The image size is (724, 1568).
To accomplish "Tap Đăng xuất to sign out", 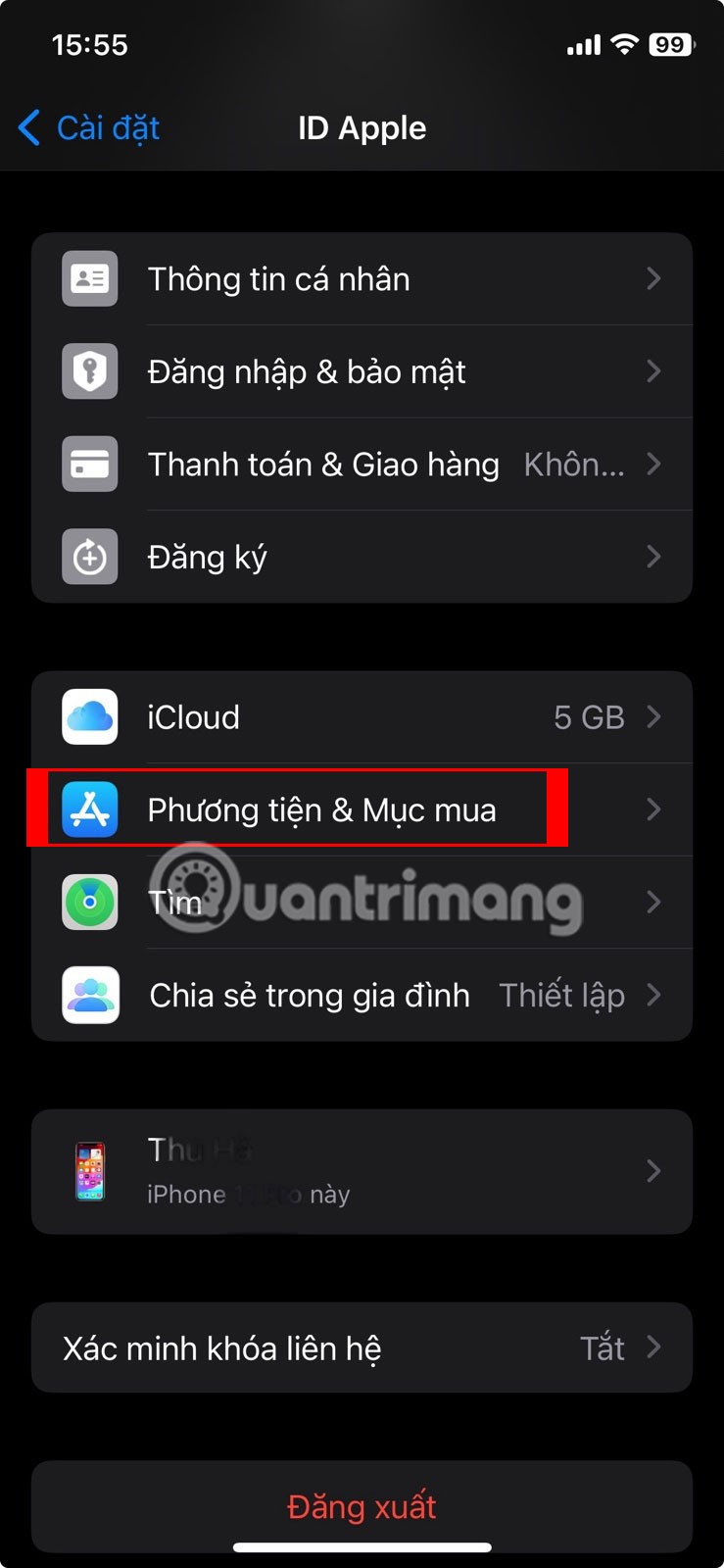I will 362,1506.
